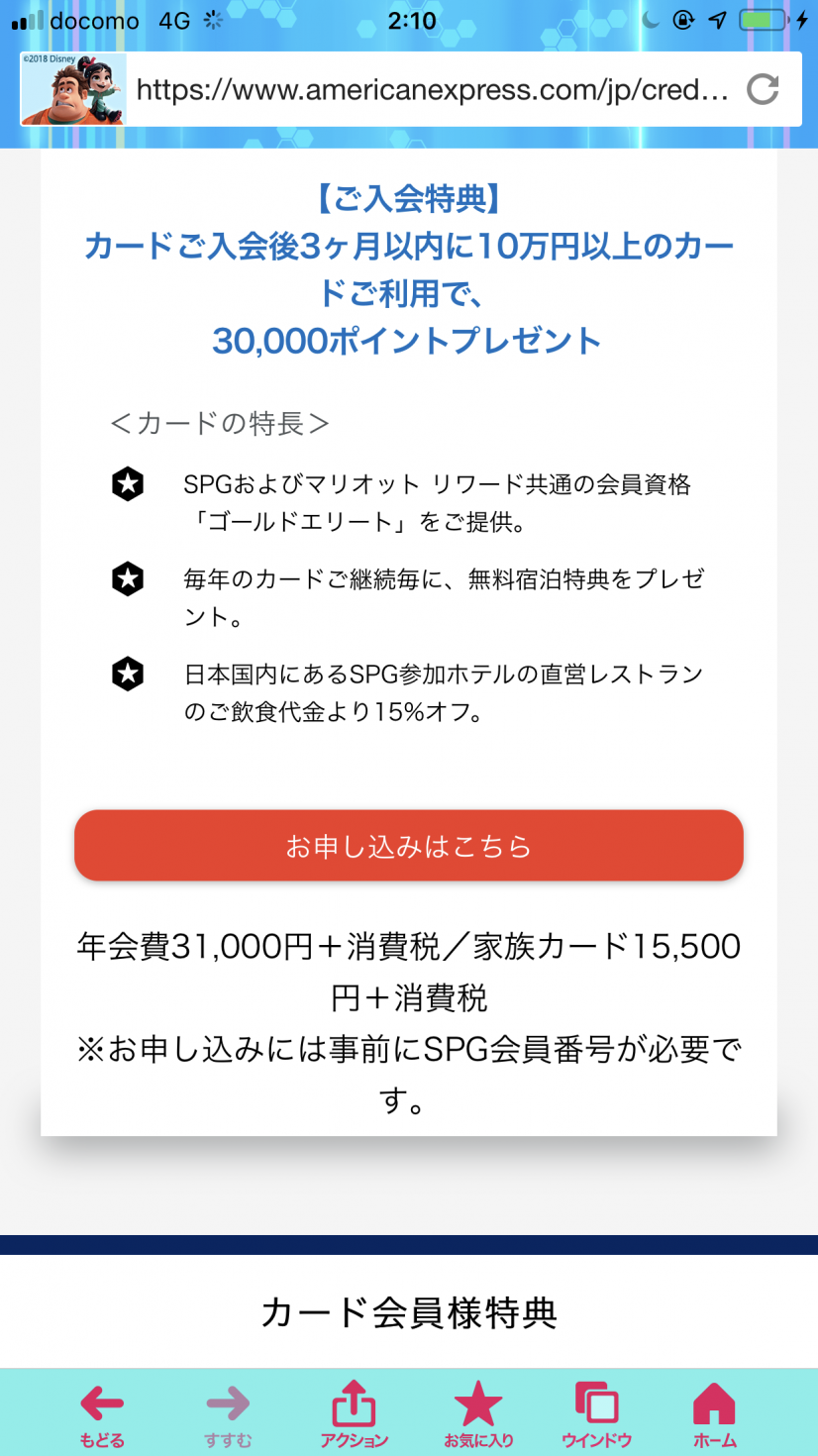Edit the americanexpress.com URL address field

coord(433,90)
